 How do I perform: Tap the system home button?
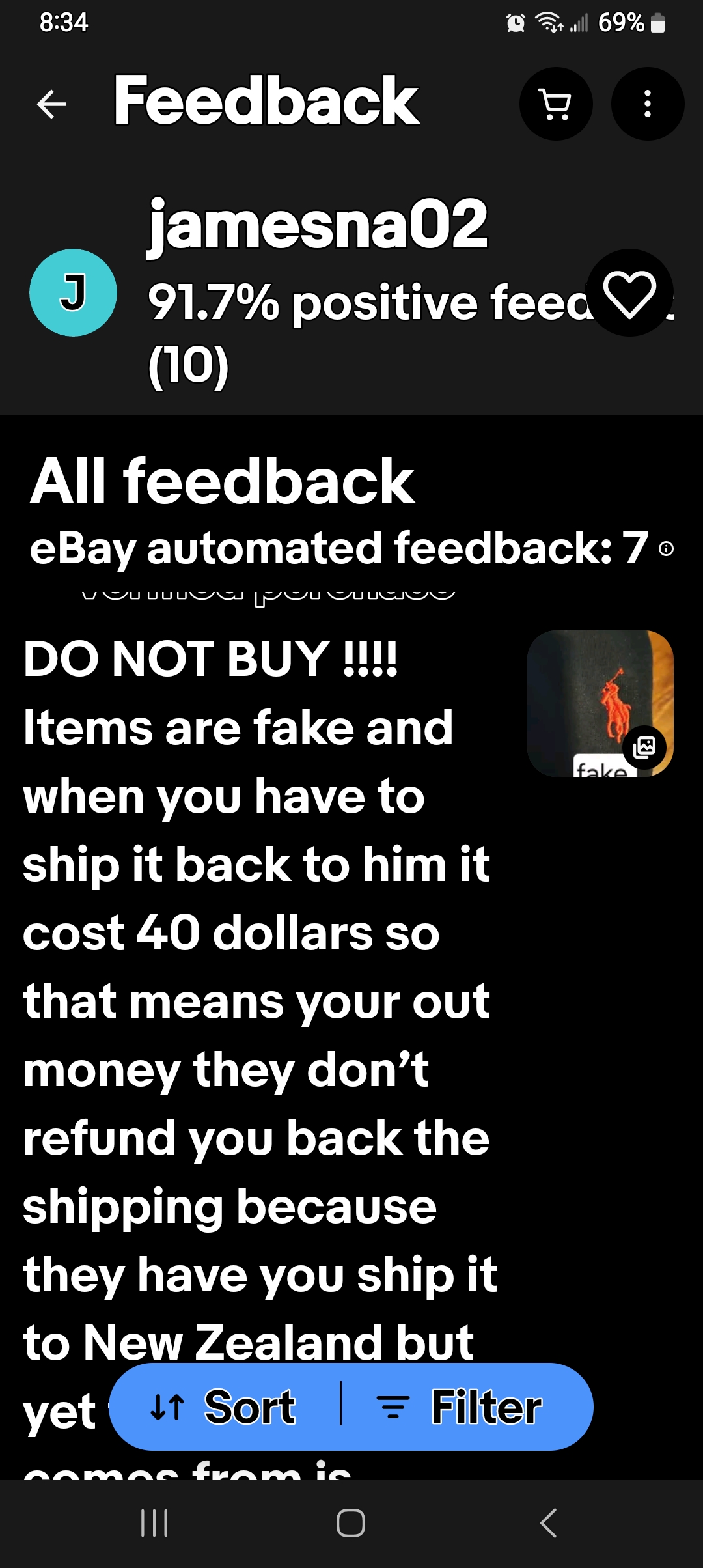pos(351,1523)
